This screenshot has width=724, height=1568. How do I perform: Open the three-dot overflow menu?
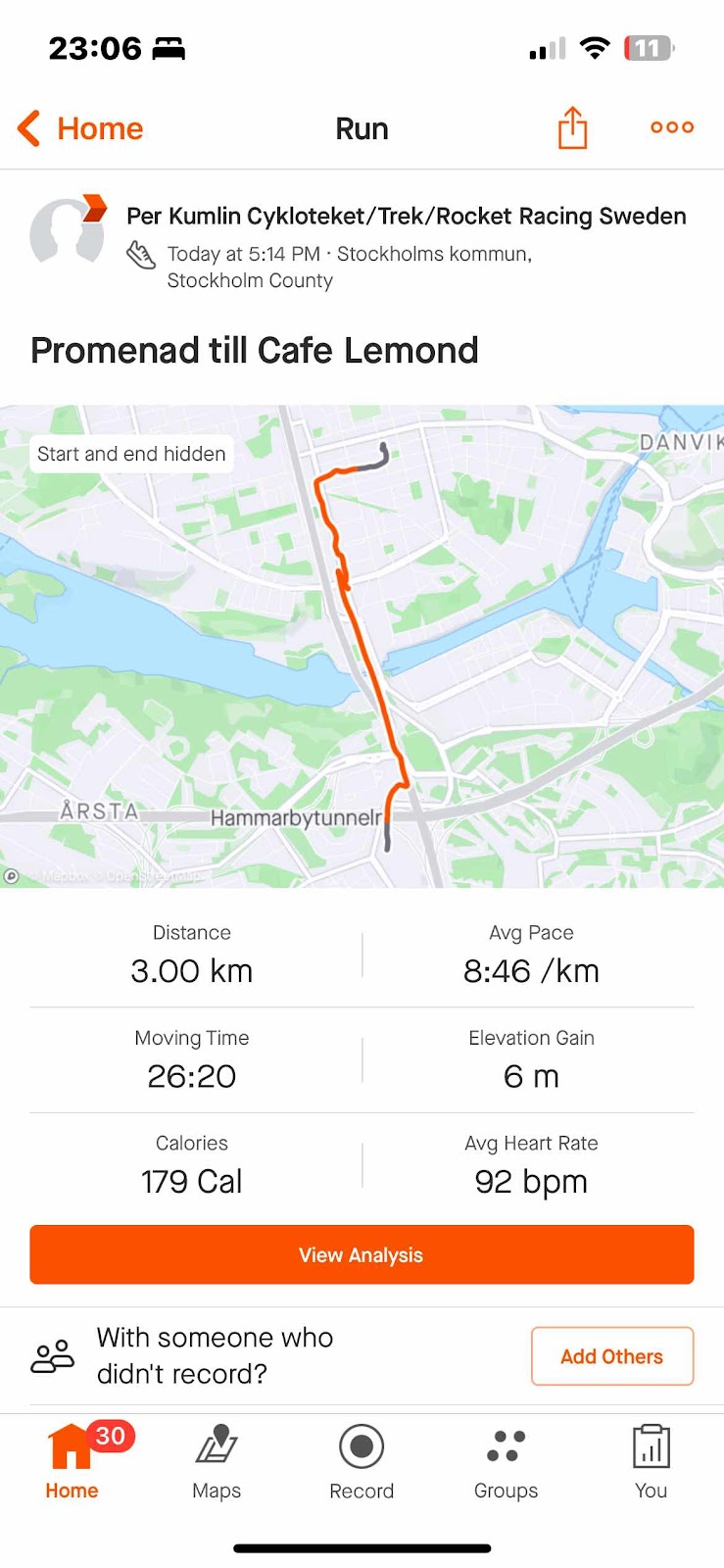click(672, 127)
